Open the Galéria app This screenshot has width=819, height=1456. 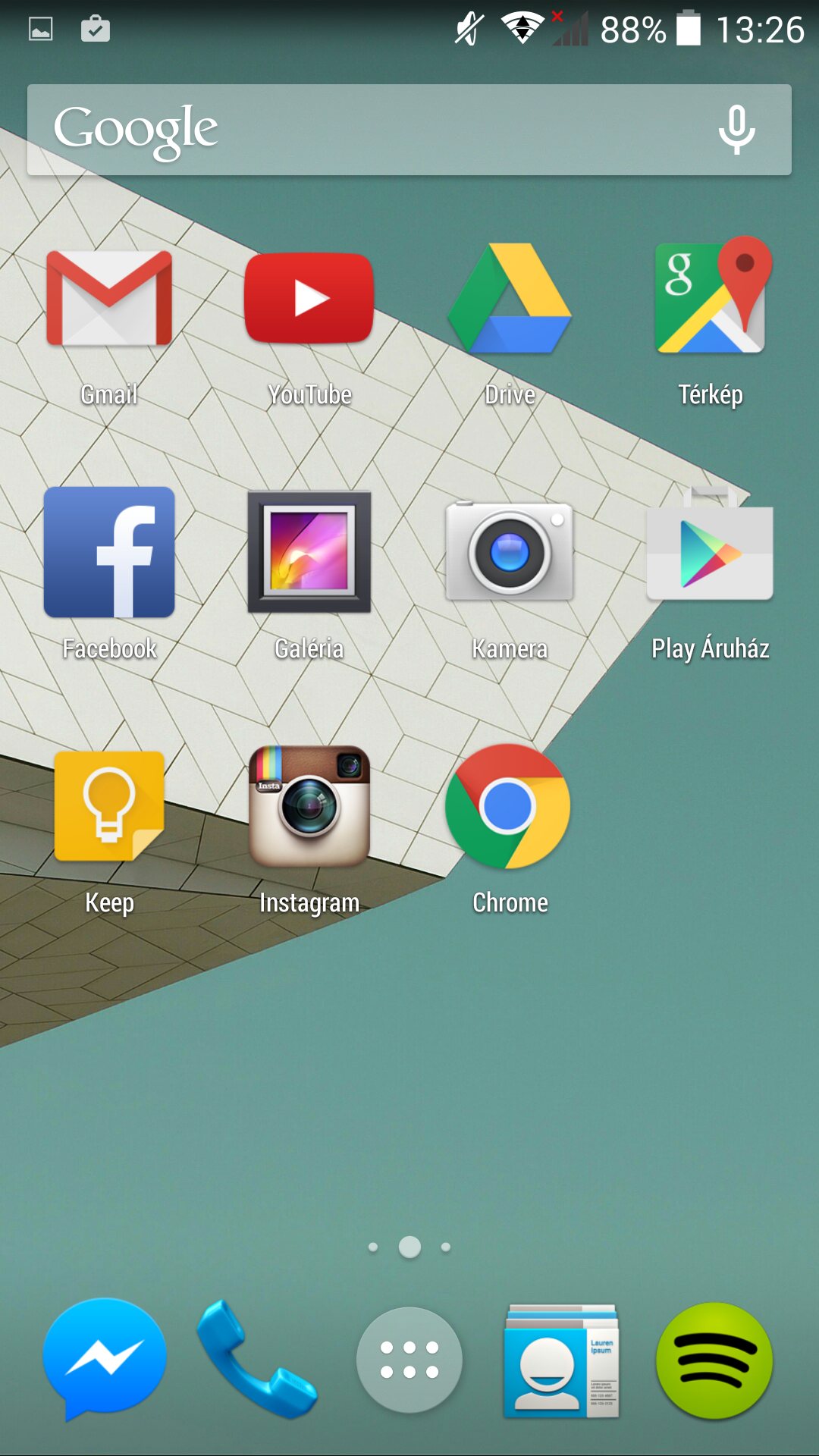tap(309, 552)
